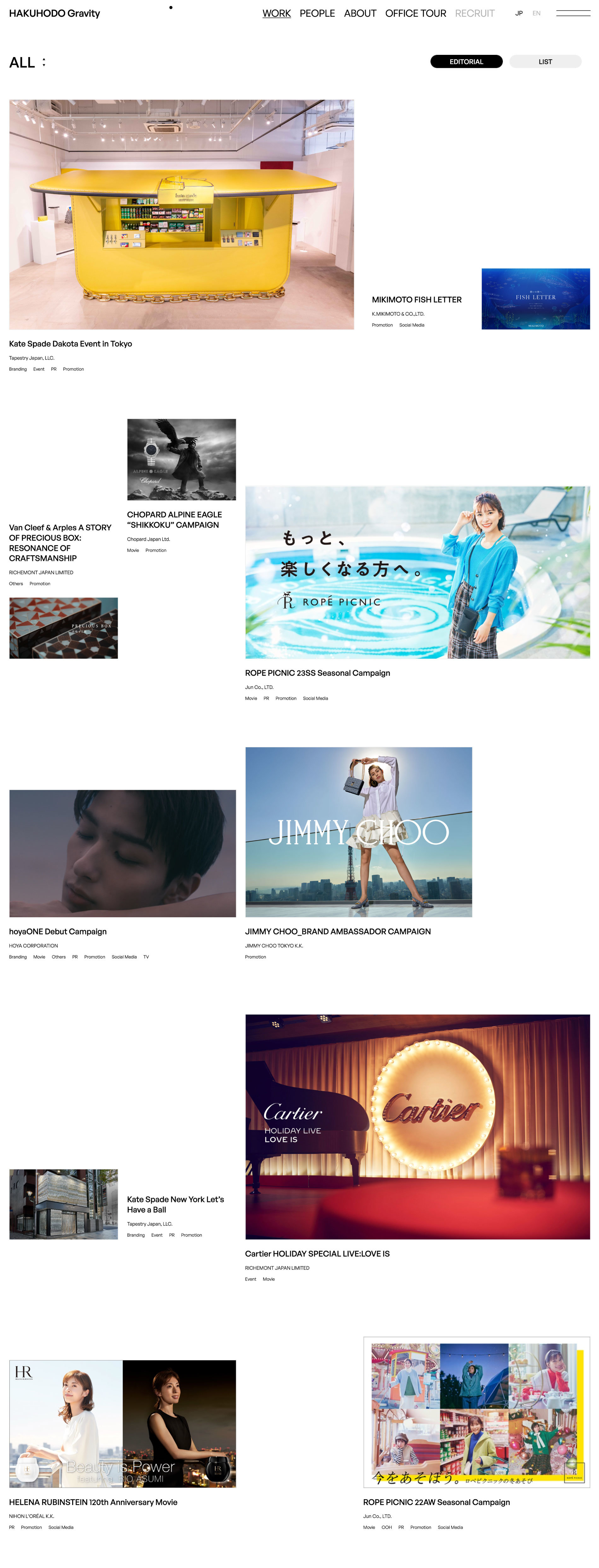Screen dimensions: 599x1568
Task: Open the ABOUT section
Action: coord(360,13)
